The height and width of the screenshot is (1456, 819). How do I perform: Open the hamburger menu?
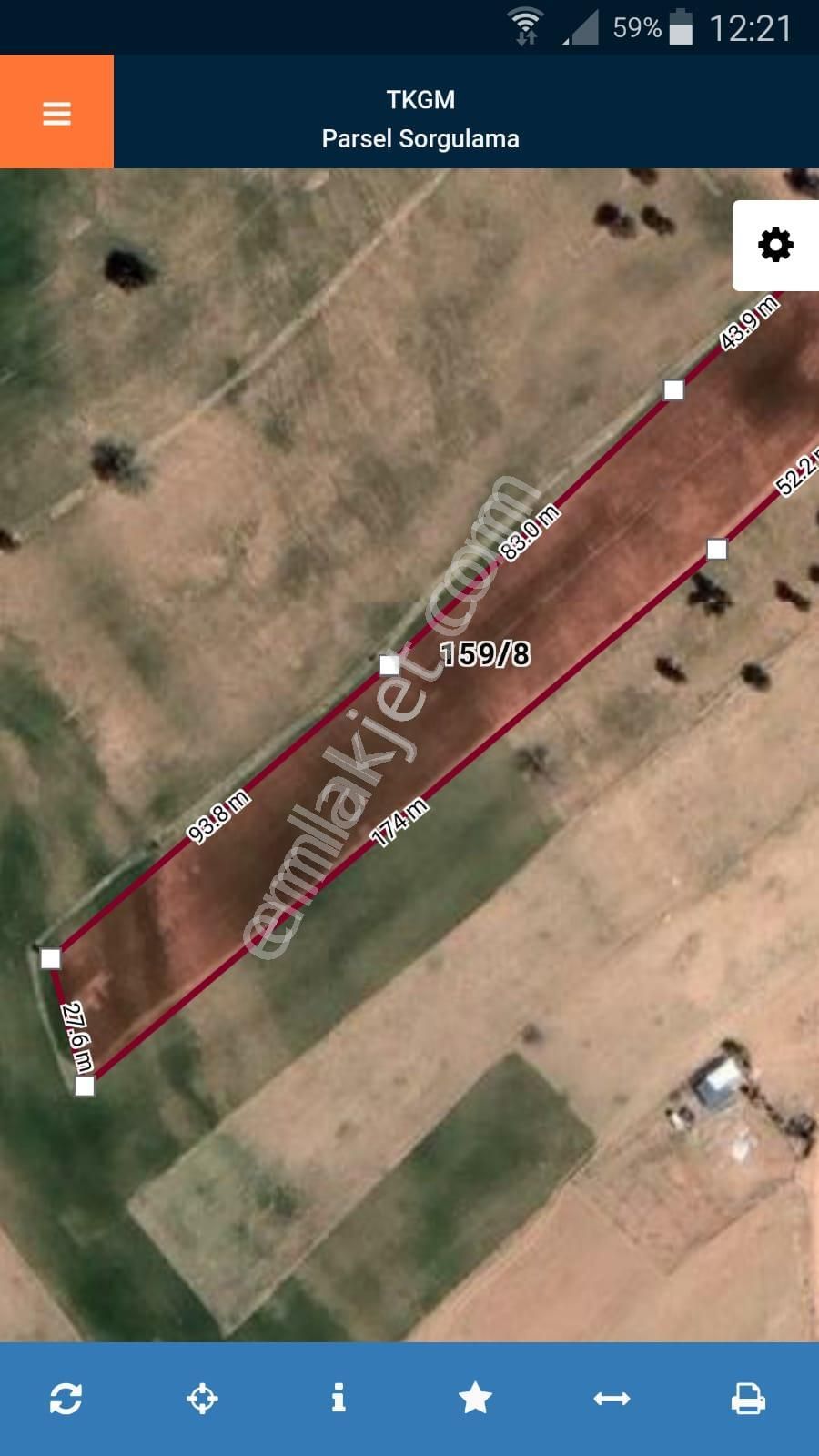pos(56,113)
